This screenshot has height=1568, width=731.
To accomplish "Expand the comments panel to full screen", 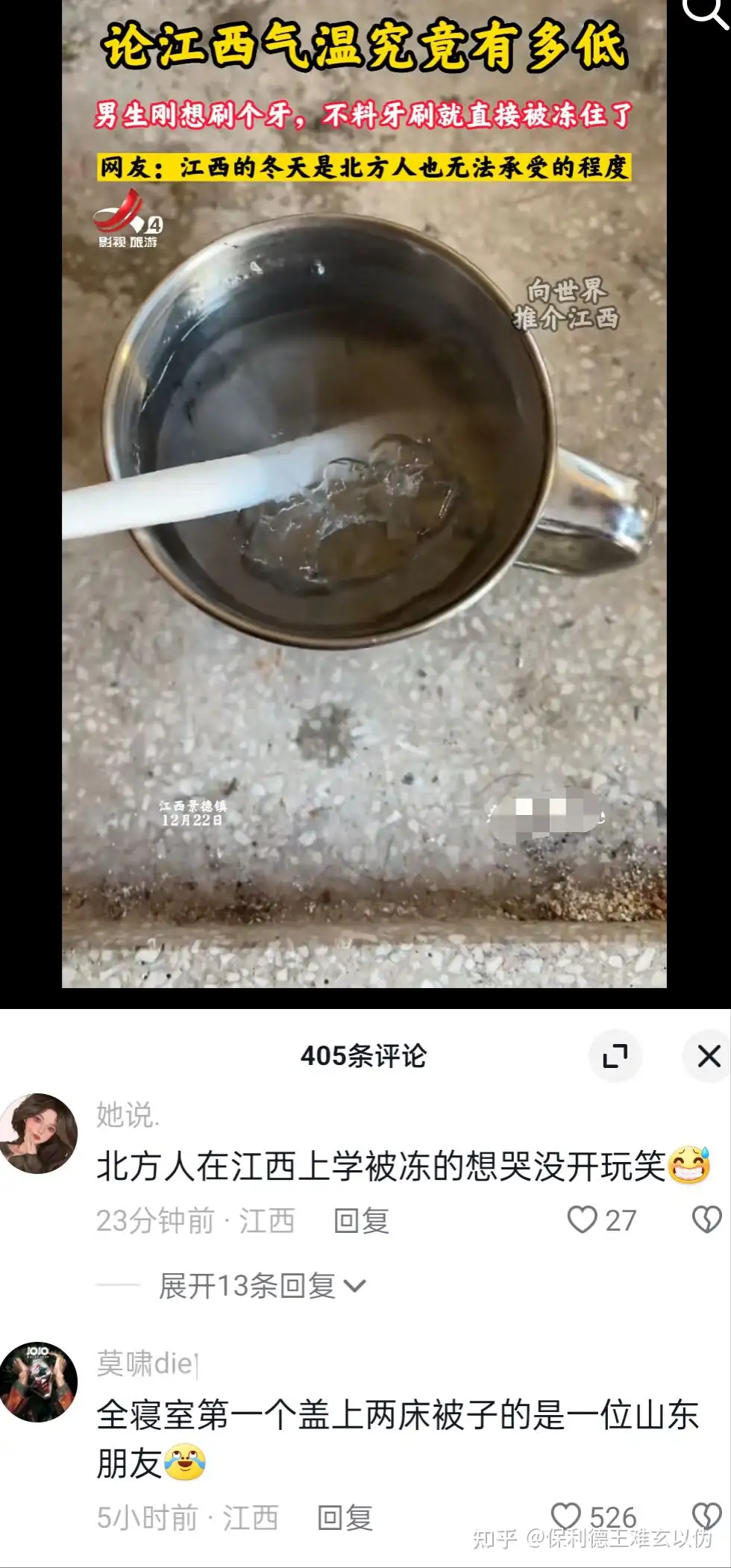I will (x=615, y=1056).
